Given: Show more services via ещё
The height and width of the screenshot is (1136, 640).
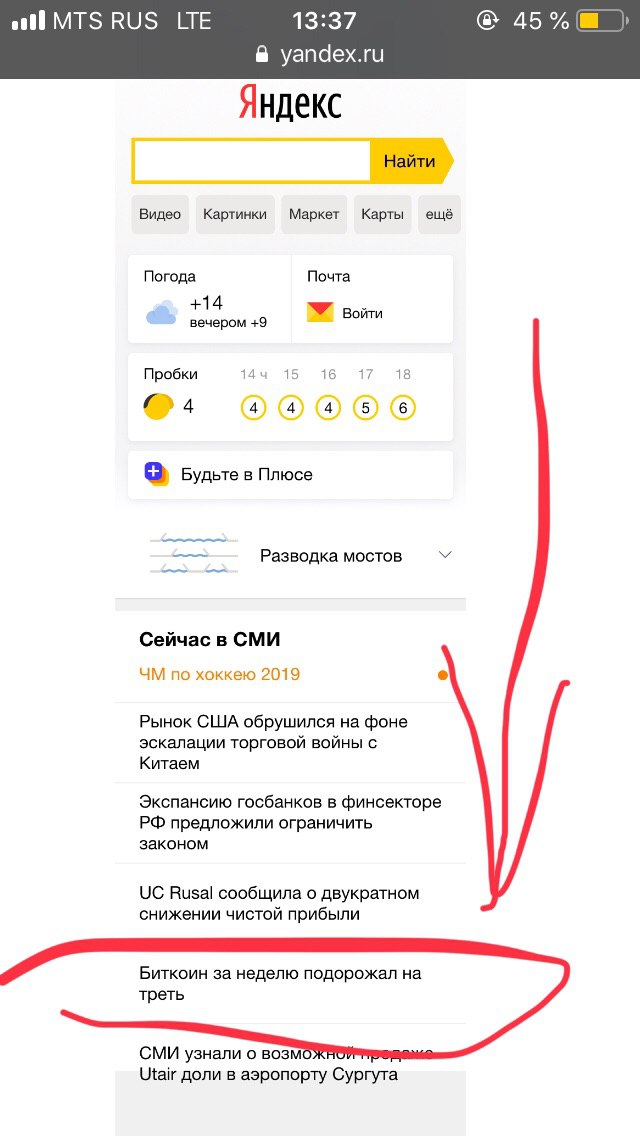Looking at the screenshot, I should click(439, 214).
